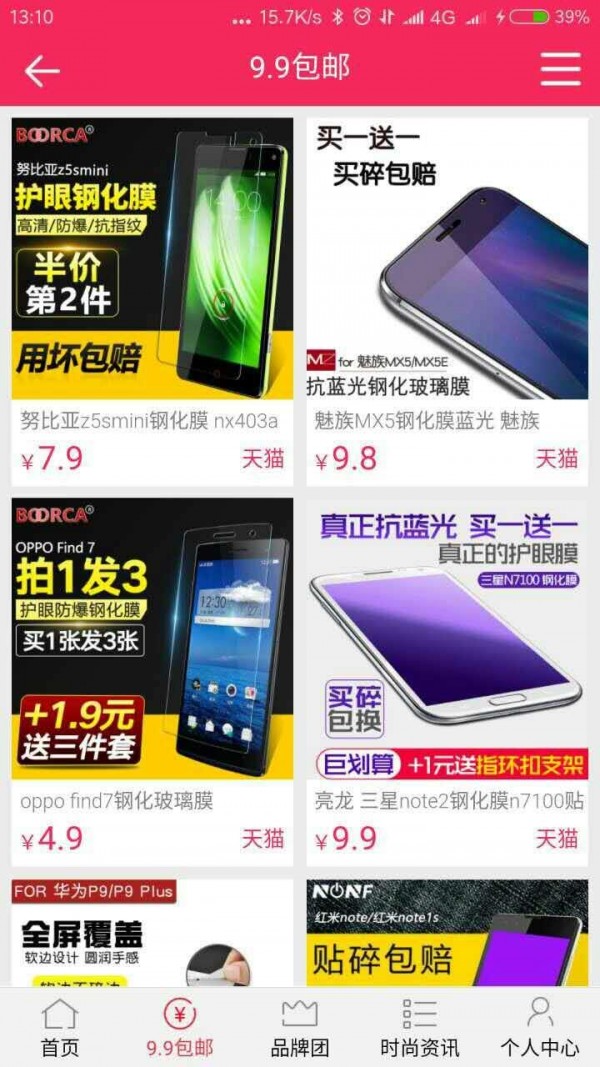This screenshot has height=1067, width=600.
Task: Open the 努比亚z5smini钢化膜 product card
Action: point(152,301)
